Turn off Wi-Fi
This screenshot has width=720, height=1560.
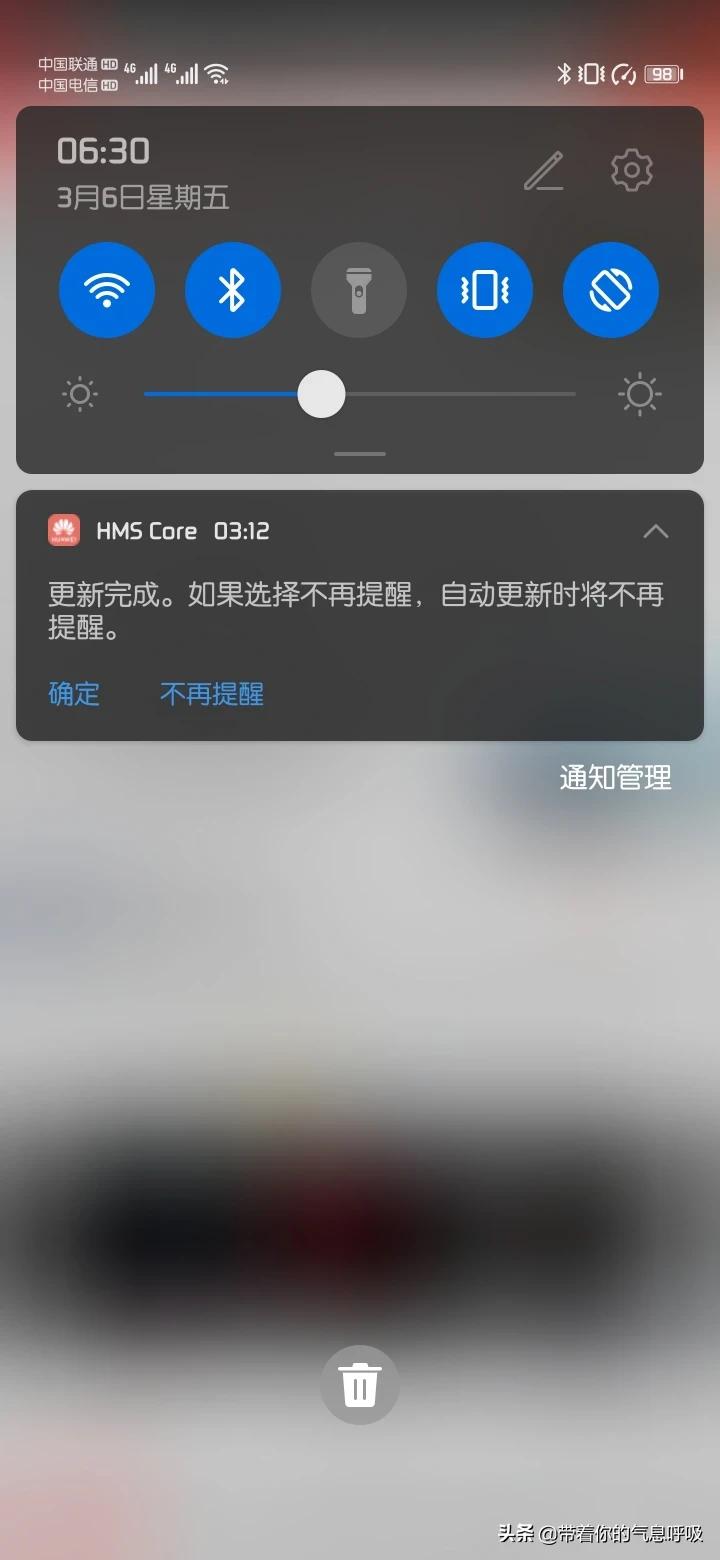tap(107, 291)
